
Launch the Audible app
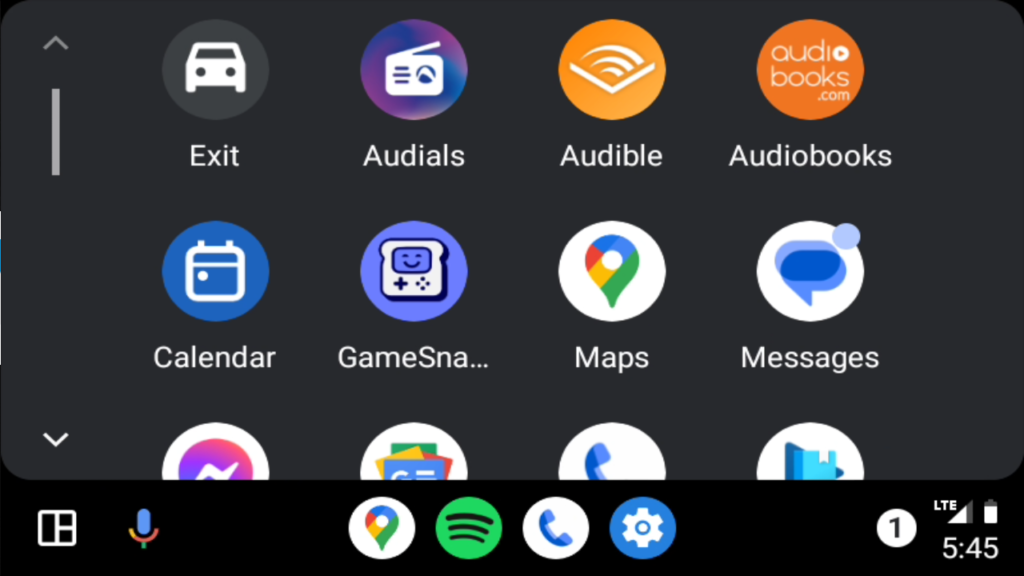pyautogui.click(x=611, y=72)
